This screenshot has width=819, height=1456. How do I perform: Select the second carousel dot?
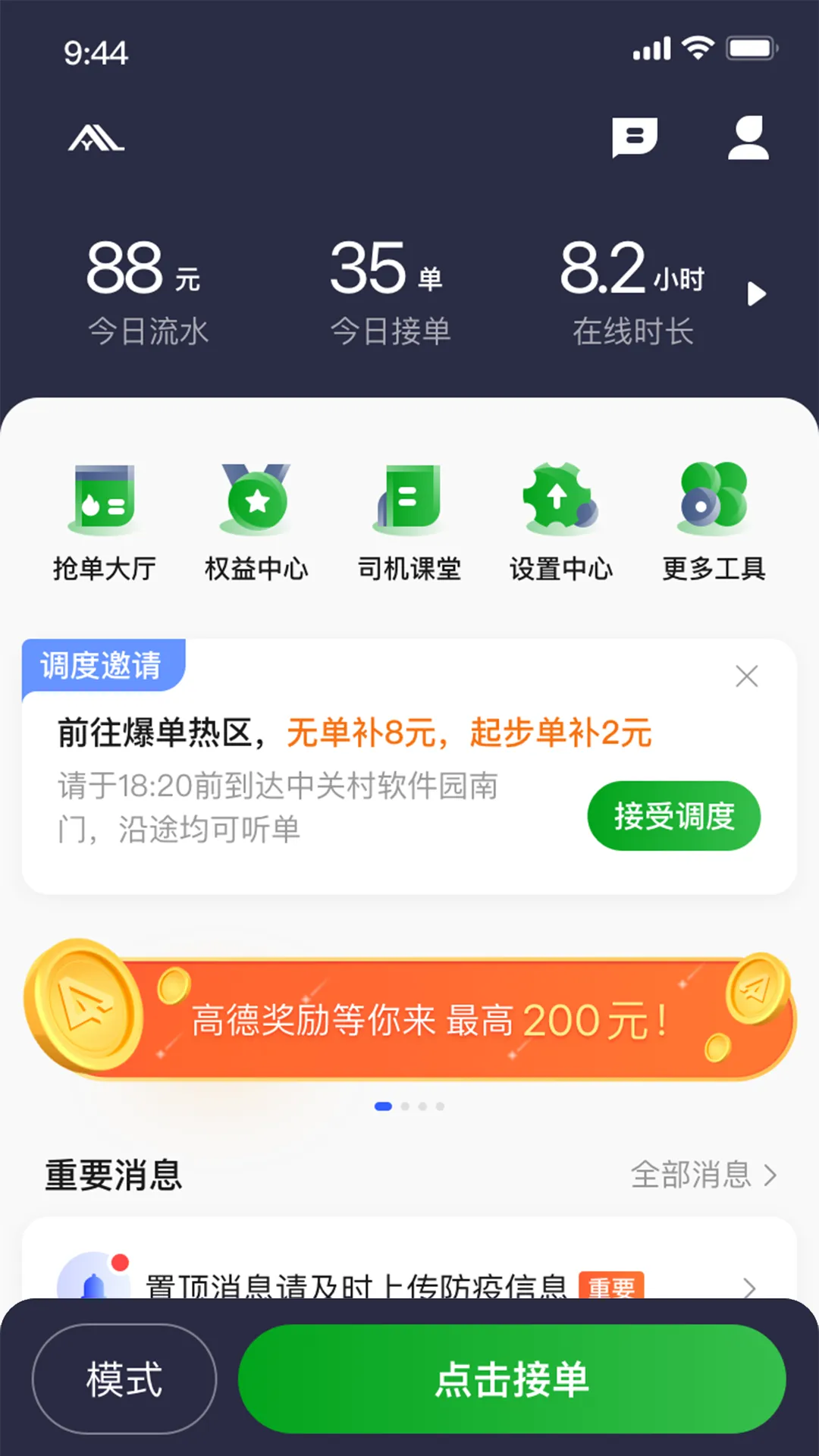[403, 1106]
